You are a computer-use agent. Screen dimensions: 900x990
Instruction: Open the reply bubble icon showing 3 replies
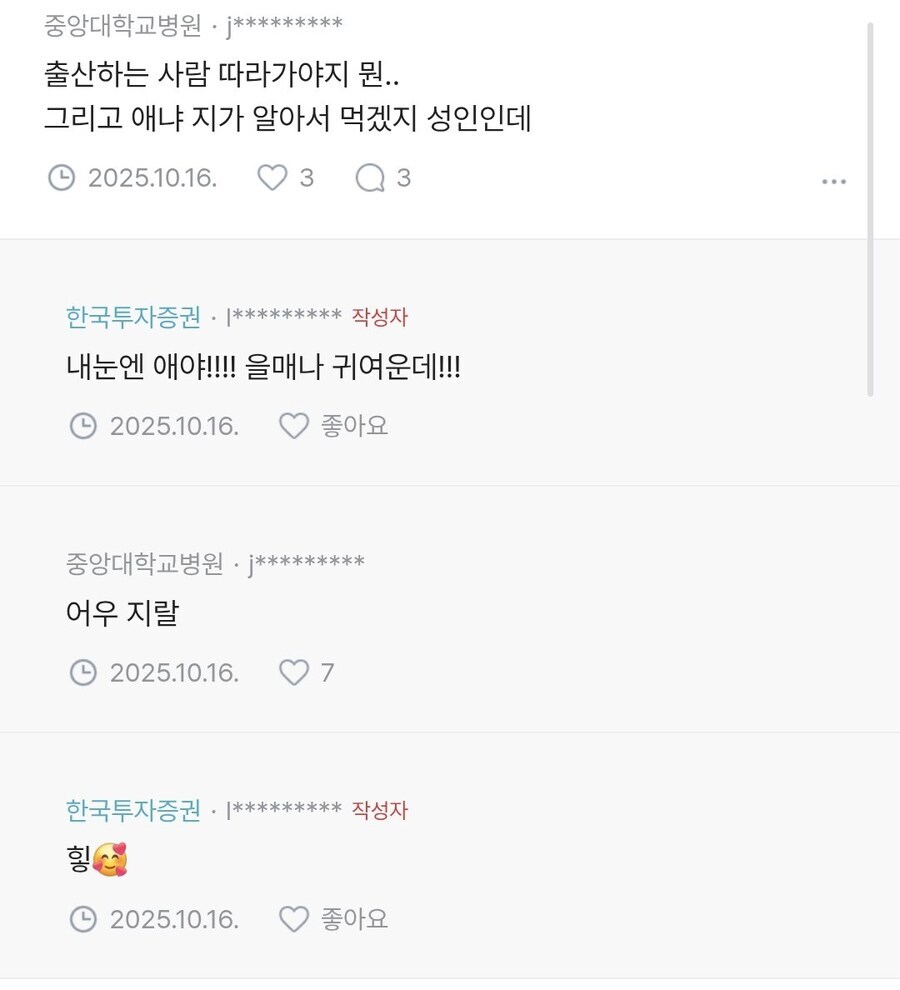click(370, 177)
